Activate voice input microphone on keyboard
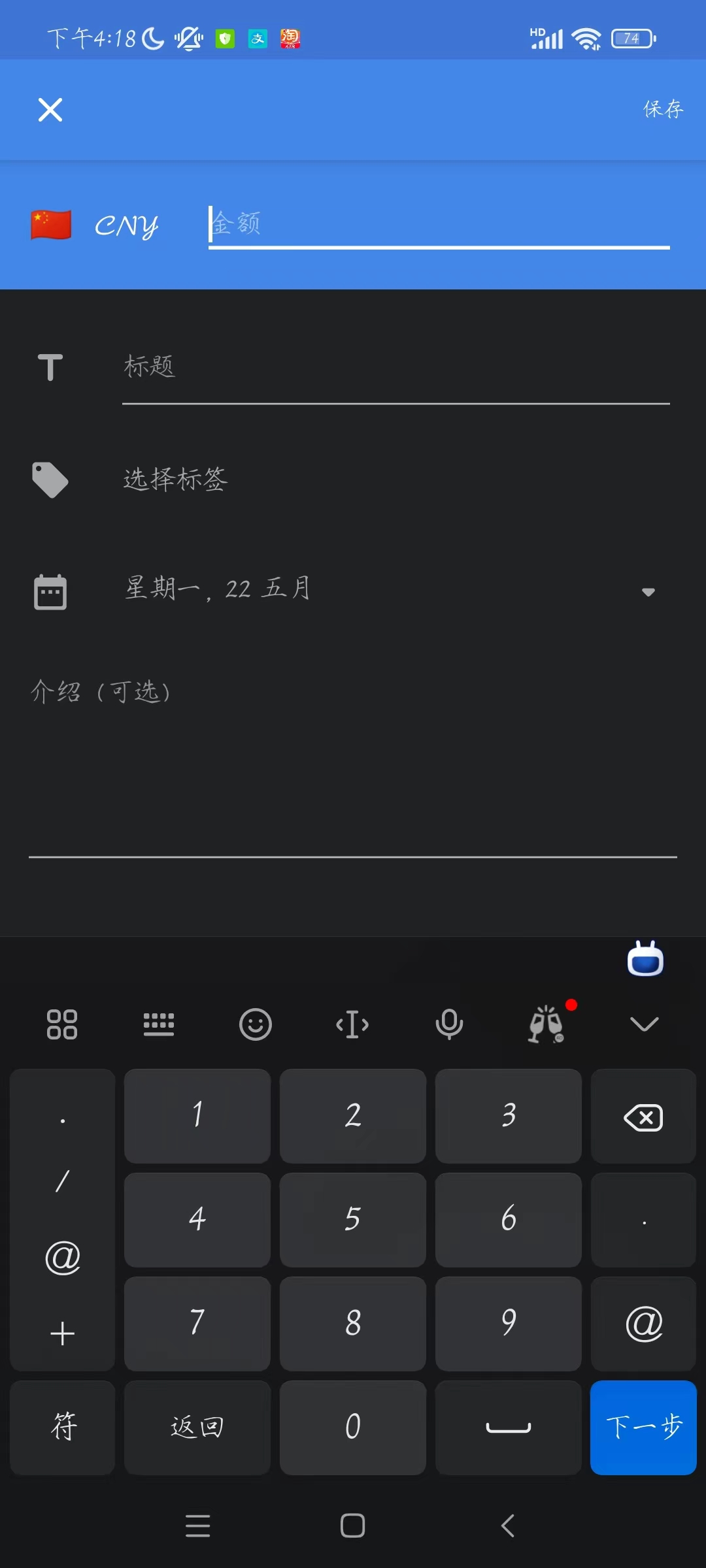Image resolution: width=706 pixels, height=1568 pixels. [x=449, y=1024]
